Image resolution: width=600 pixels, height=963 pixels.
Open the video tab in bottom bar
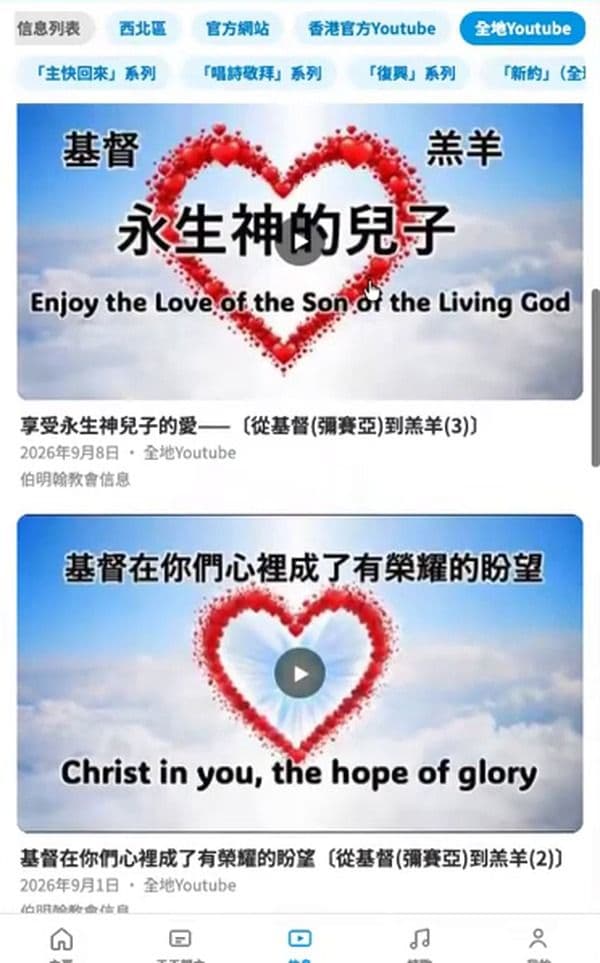300,942
